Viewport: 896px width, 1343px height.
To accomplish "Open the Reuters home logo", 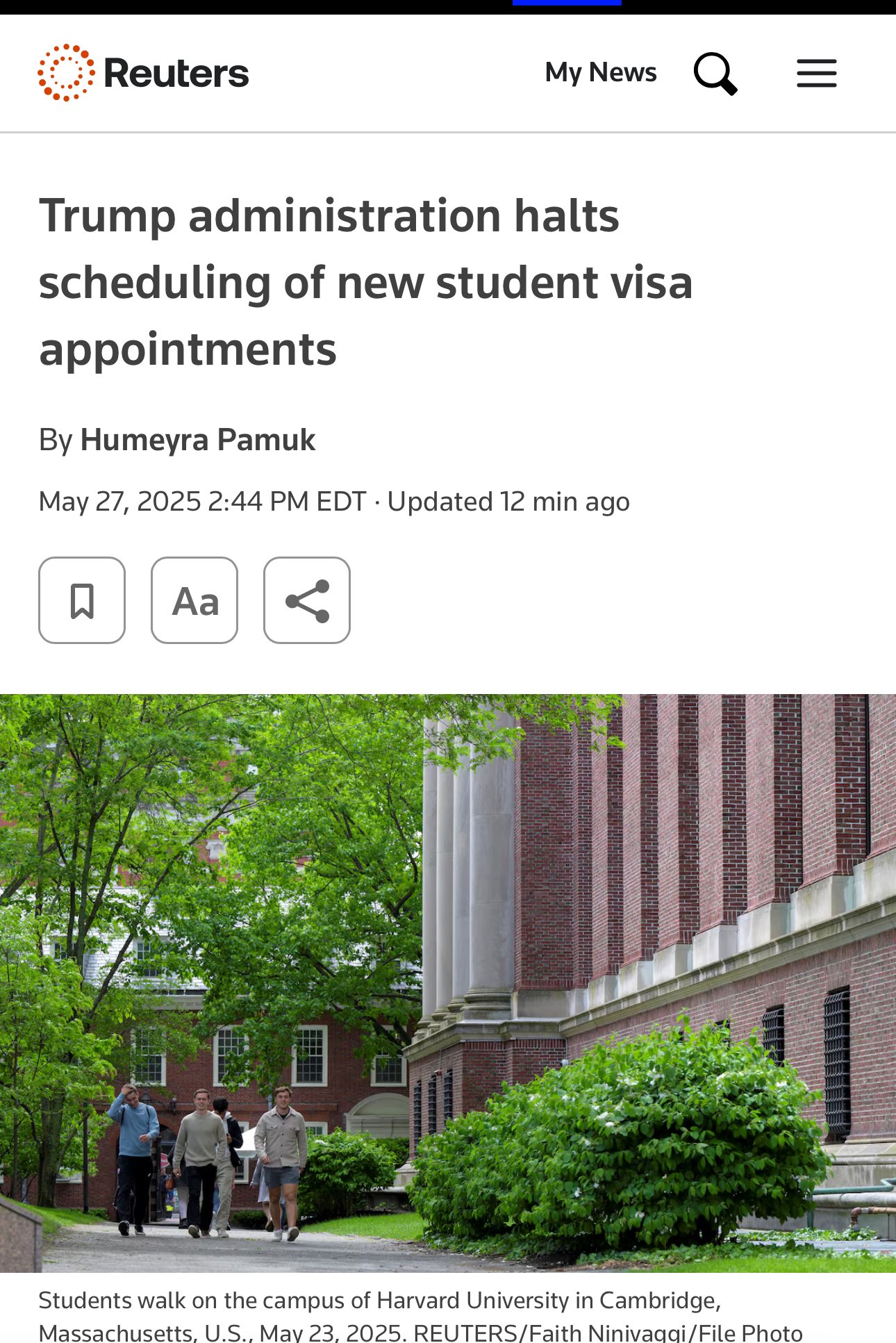I will pyautogui.click(x=143, y=73).
